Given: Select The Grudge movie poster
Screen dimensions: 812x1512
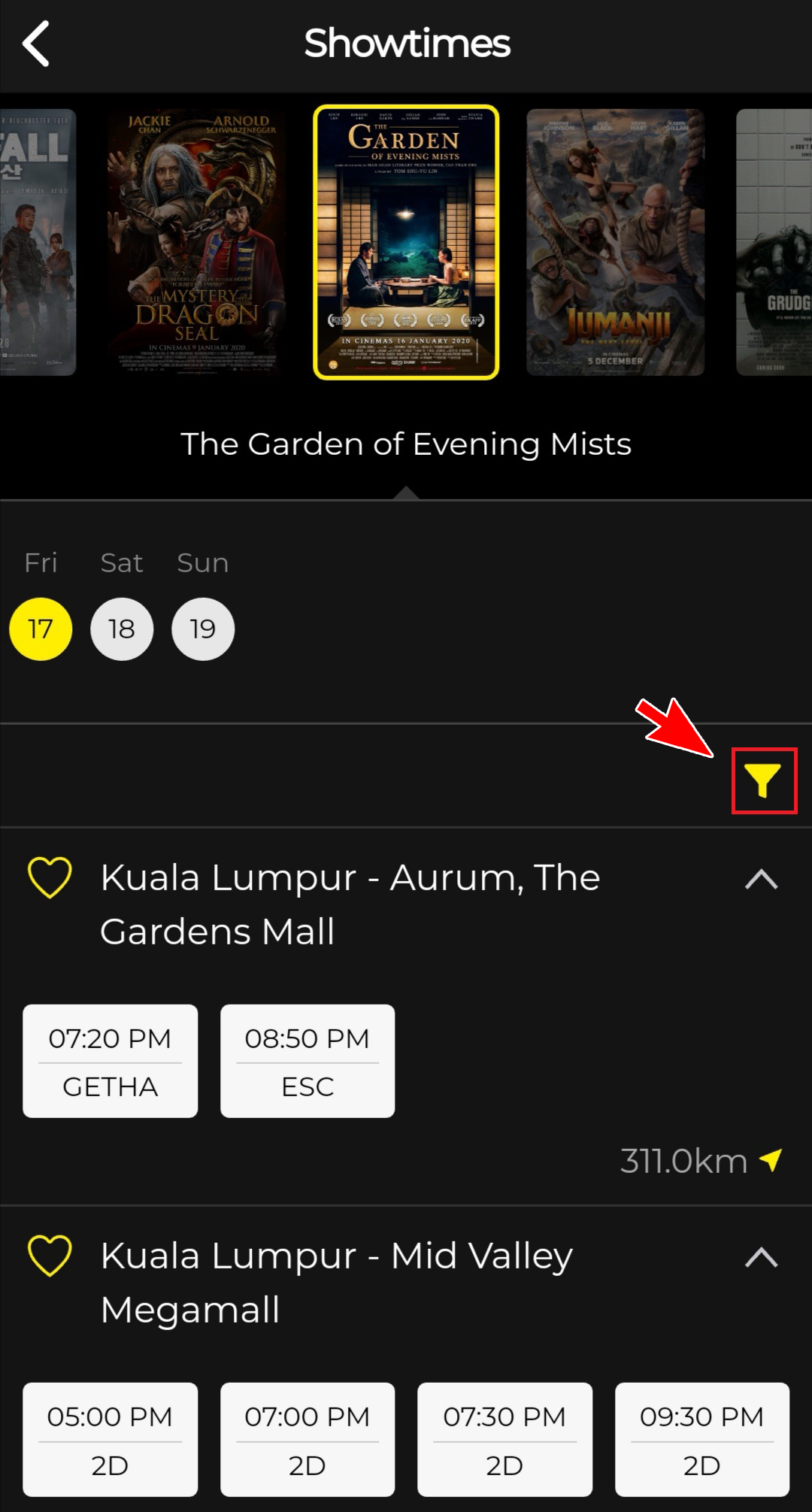Looking at the screenshot, I should pyautogui.click(x=774, y=242).
